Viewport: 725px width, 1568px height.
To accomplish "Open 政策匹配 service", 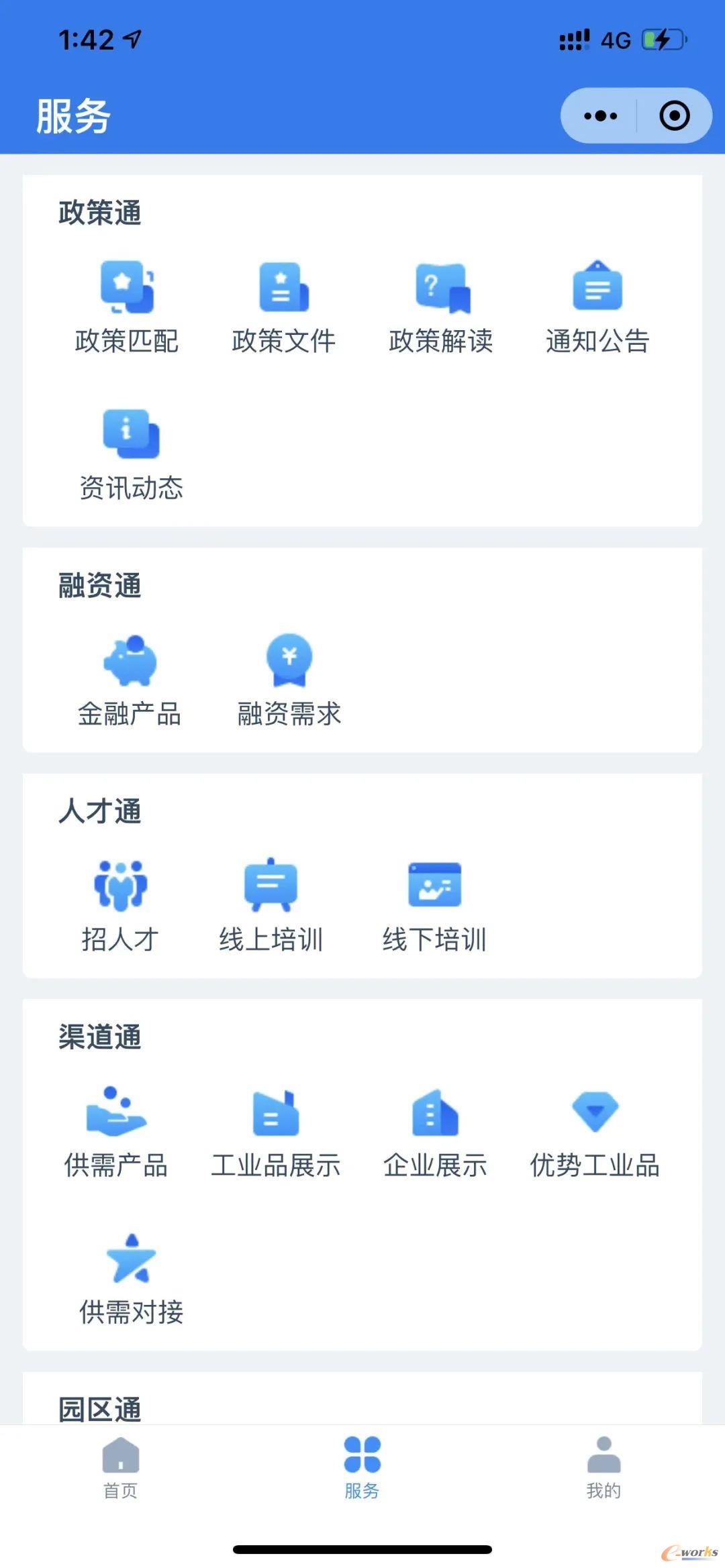I will pos(127,308).
